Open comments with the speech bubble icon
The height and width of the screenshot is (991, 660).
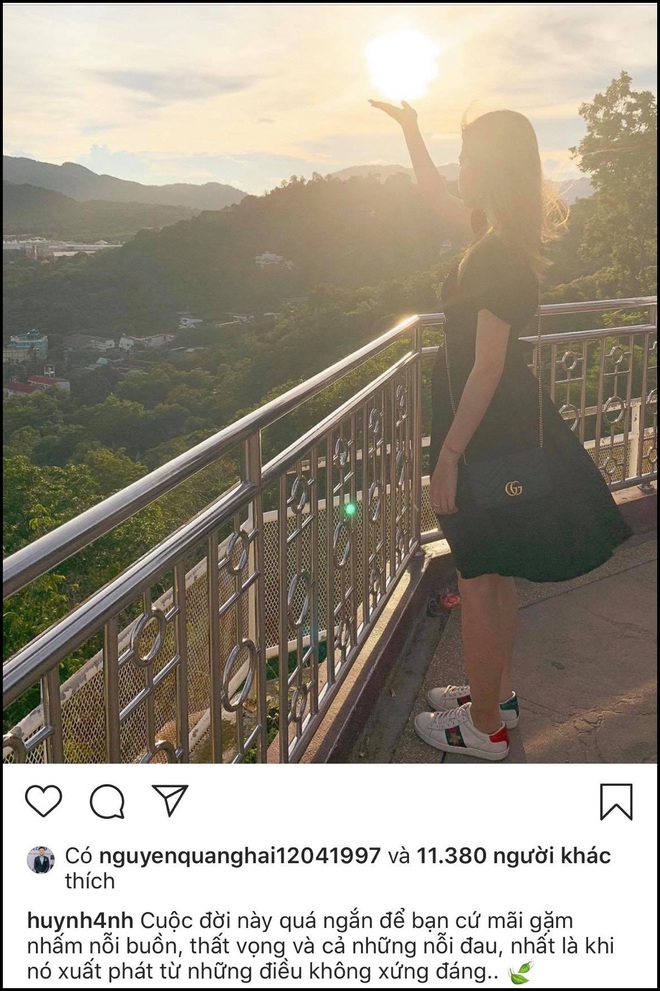click(x=107, y=800)
